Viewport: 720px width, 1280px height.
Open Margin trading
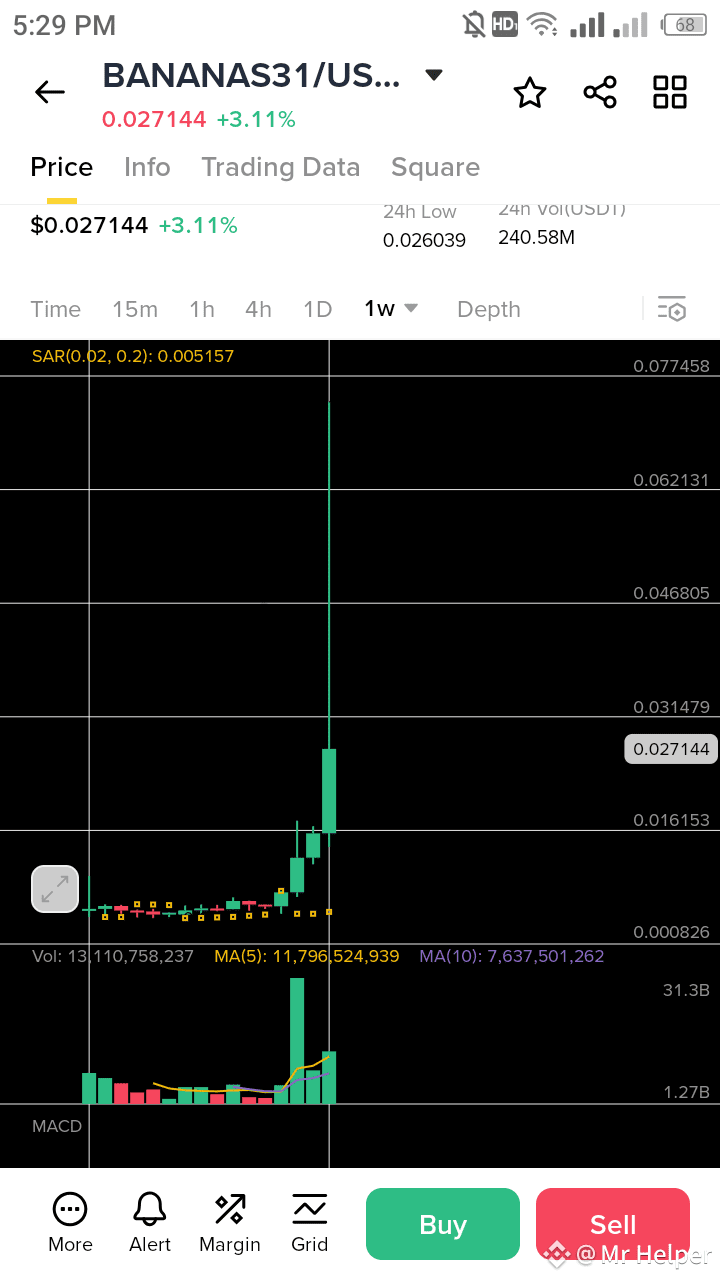(x=229, y=1222)
